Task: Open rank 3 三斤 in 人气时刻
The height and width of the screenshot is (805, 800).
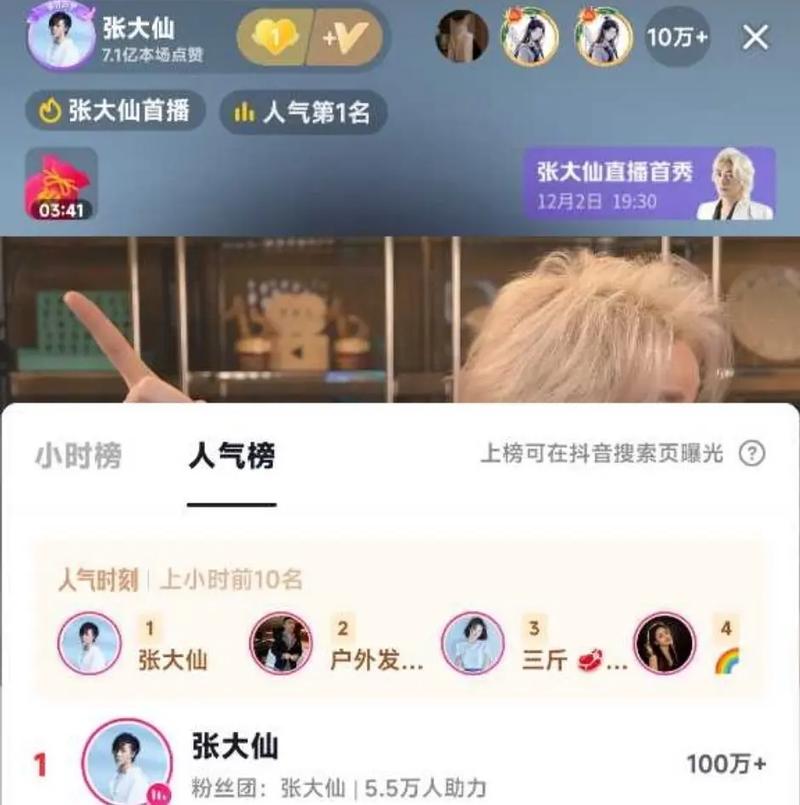Action: pos(530,643)
